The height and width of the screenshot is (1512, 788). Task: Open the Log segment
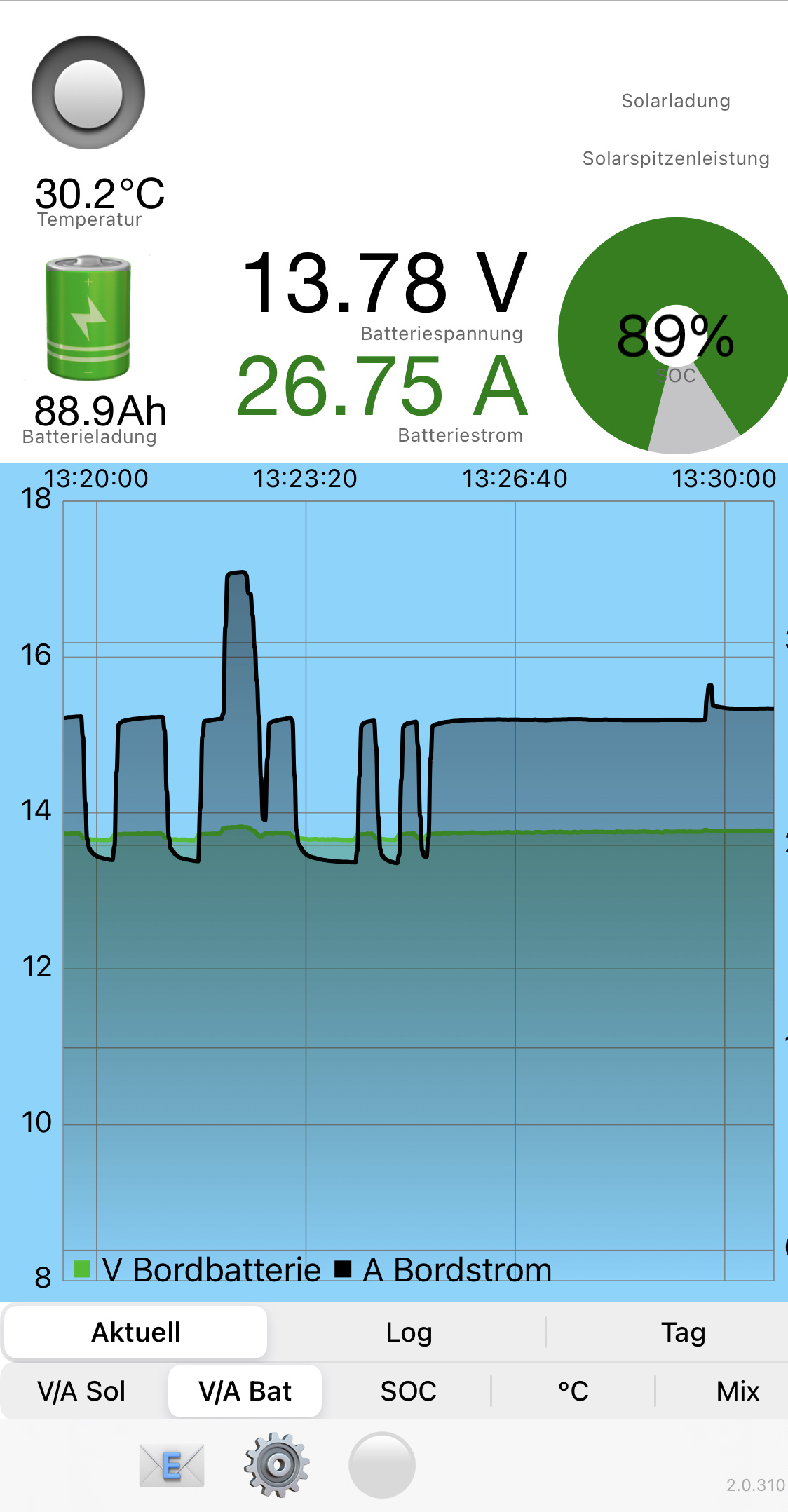(409, 1332)
